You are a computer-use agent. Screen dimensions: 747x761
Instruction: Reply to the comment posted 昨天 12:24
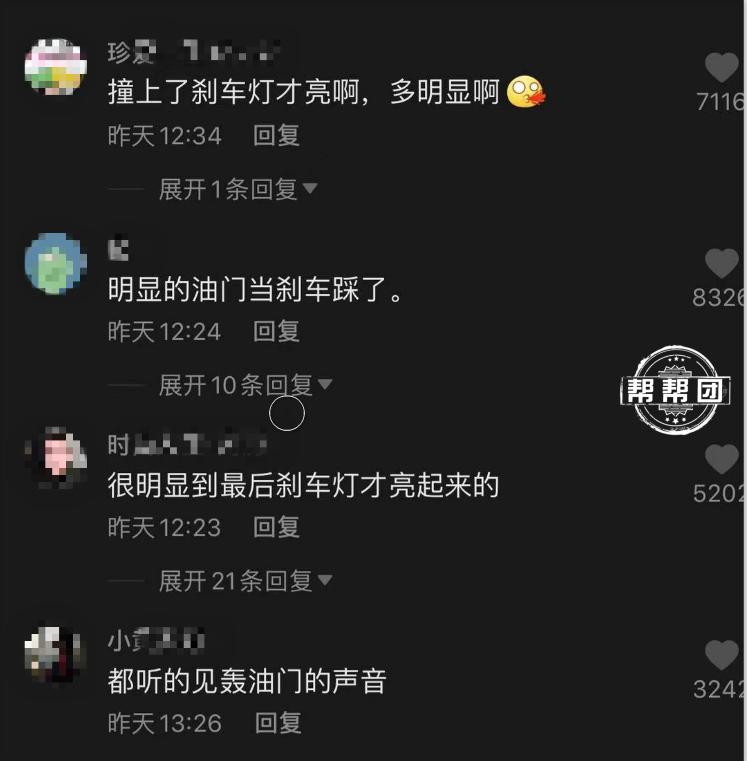[276, 332]
